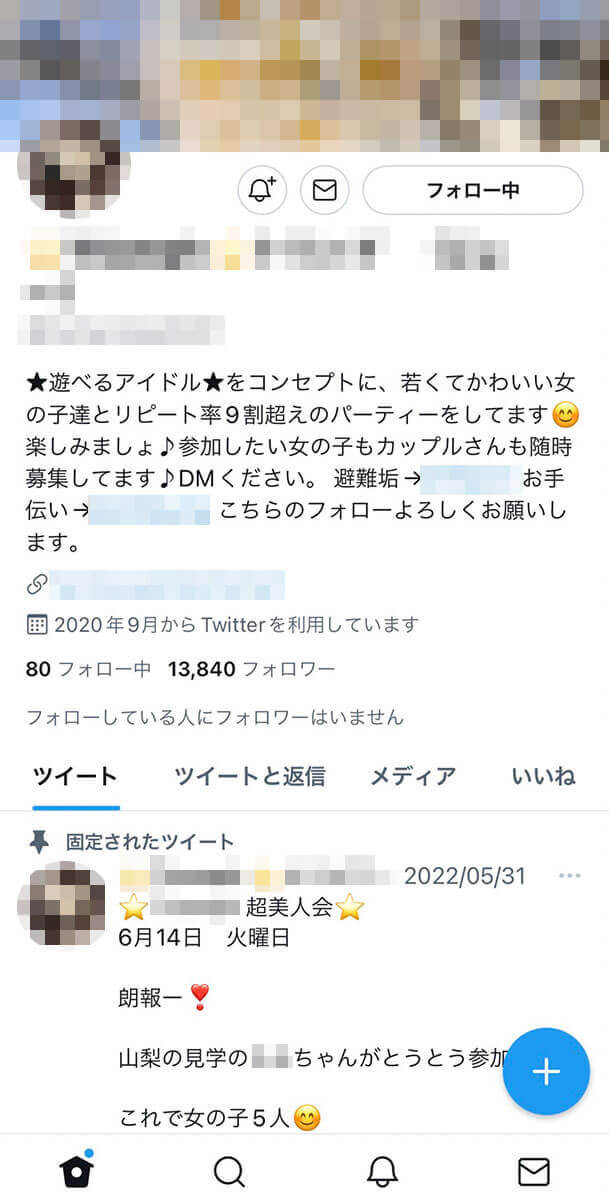View the 13,840 フォロワー list
The width and height of the screenshot is (609, 1200).
[x=251, y=669]
